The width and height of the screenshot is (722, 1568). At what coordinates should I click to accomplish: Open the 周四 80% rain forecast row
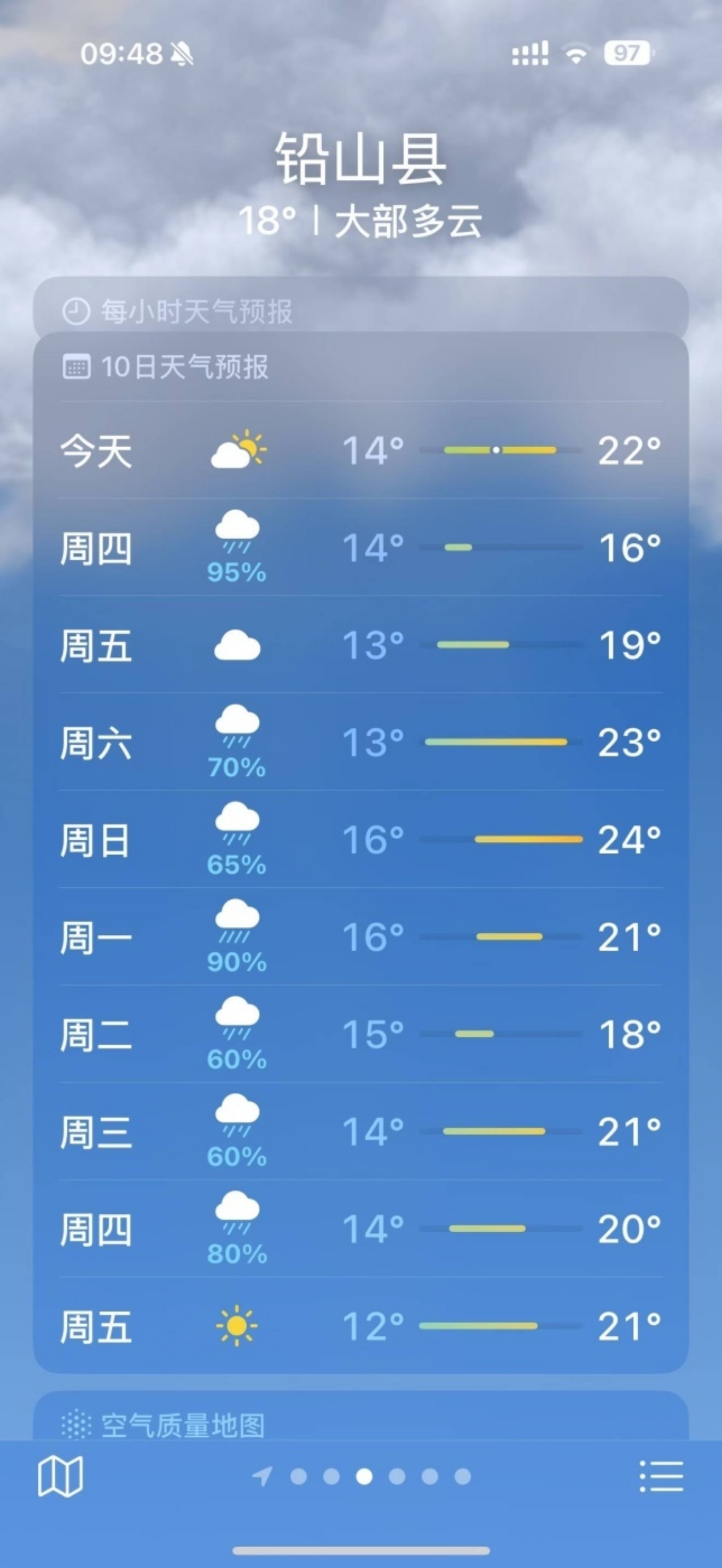point(360,1230)
